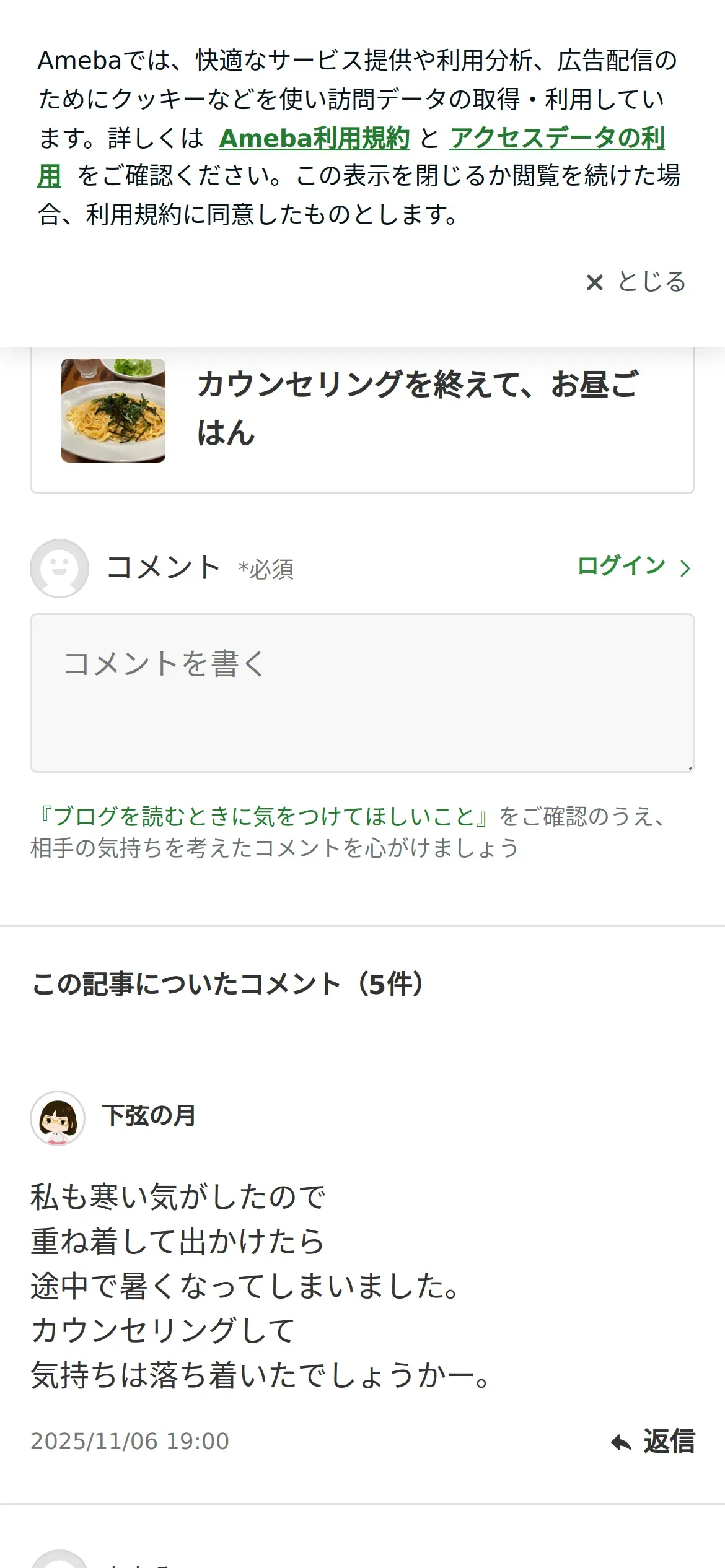
Task: Open the Ameba利用規約 link
Action: point(314,138)
